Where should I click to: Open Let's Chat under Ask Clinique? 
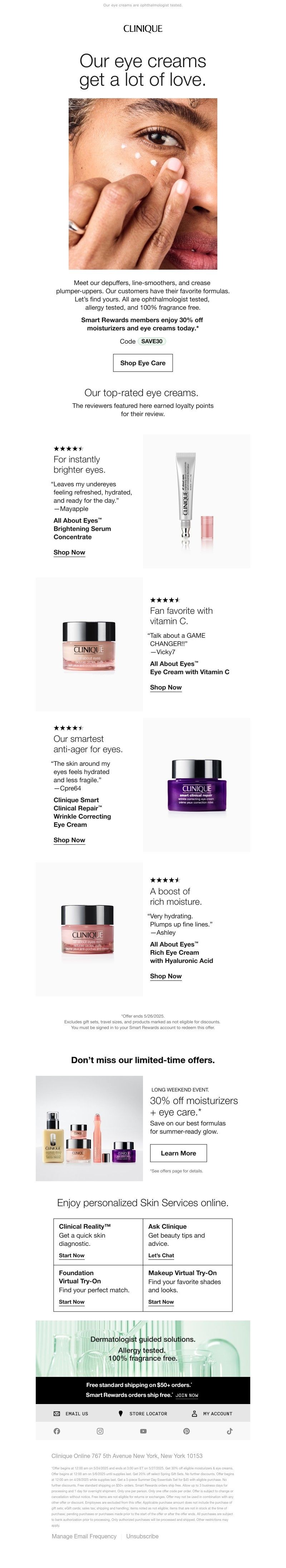(161, 1255)
